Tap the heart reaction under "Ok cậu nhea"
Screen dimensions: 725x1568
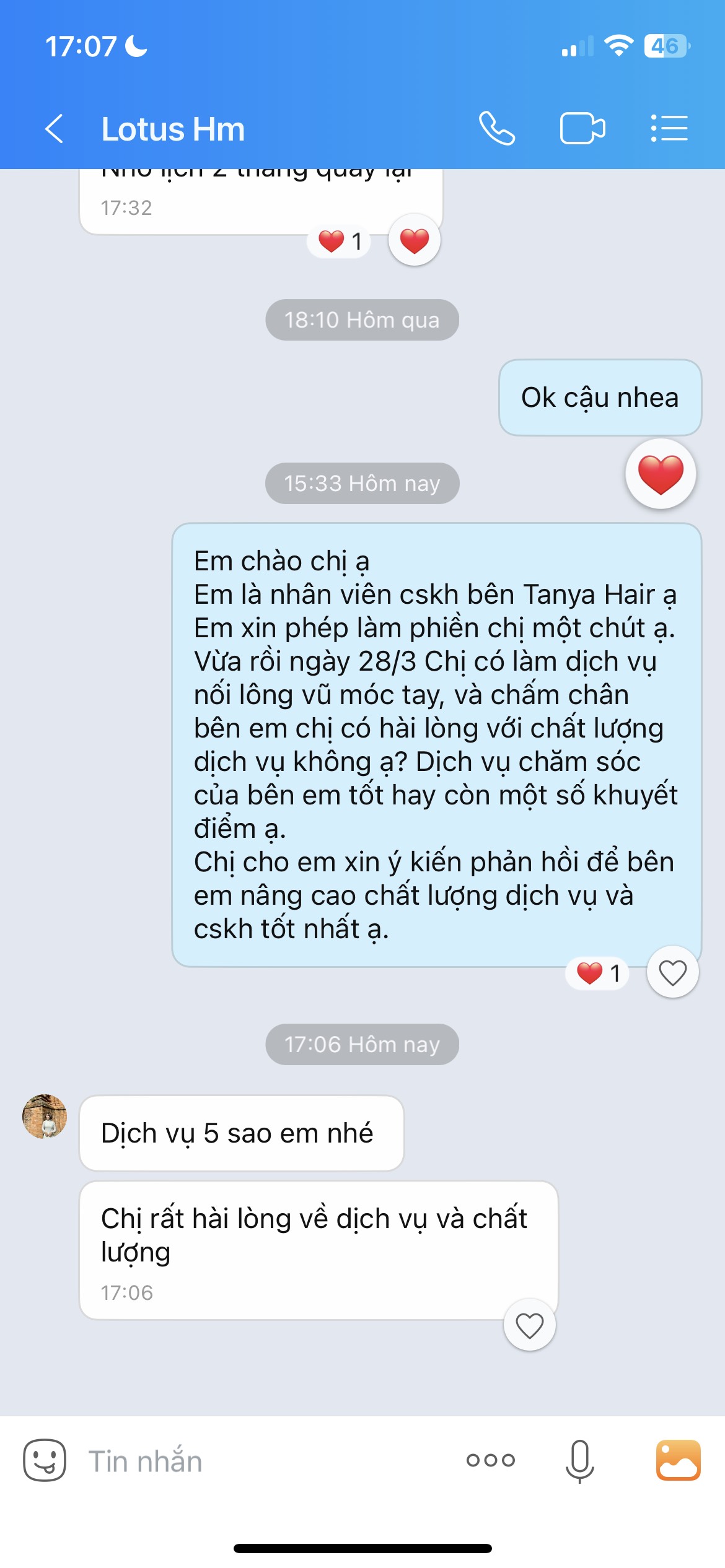point(661,474)
